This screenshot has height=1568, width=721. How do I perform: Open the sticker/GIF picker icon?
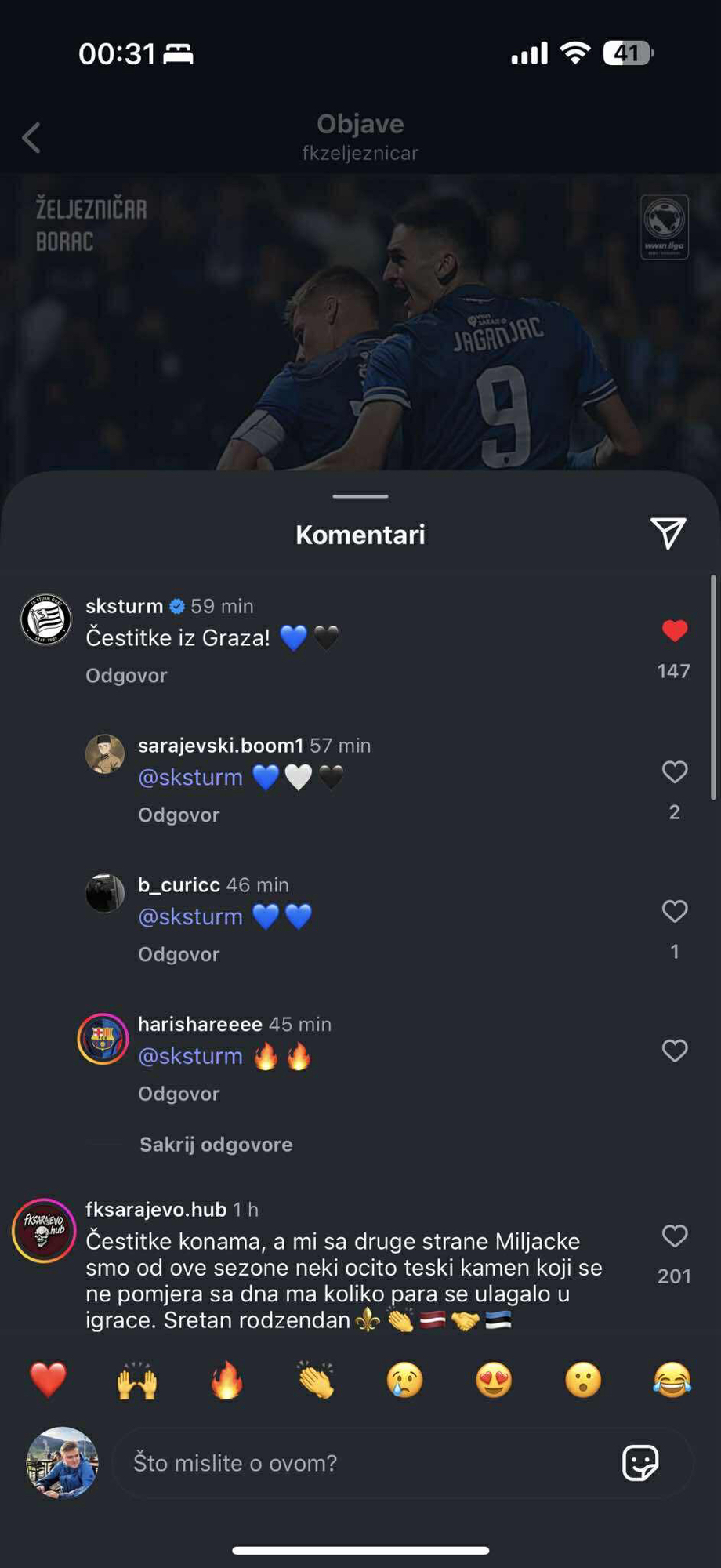coord(639,1463)
